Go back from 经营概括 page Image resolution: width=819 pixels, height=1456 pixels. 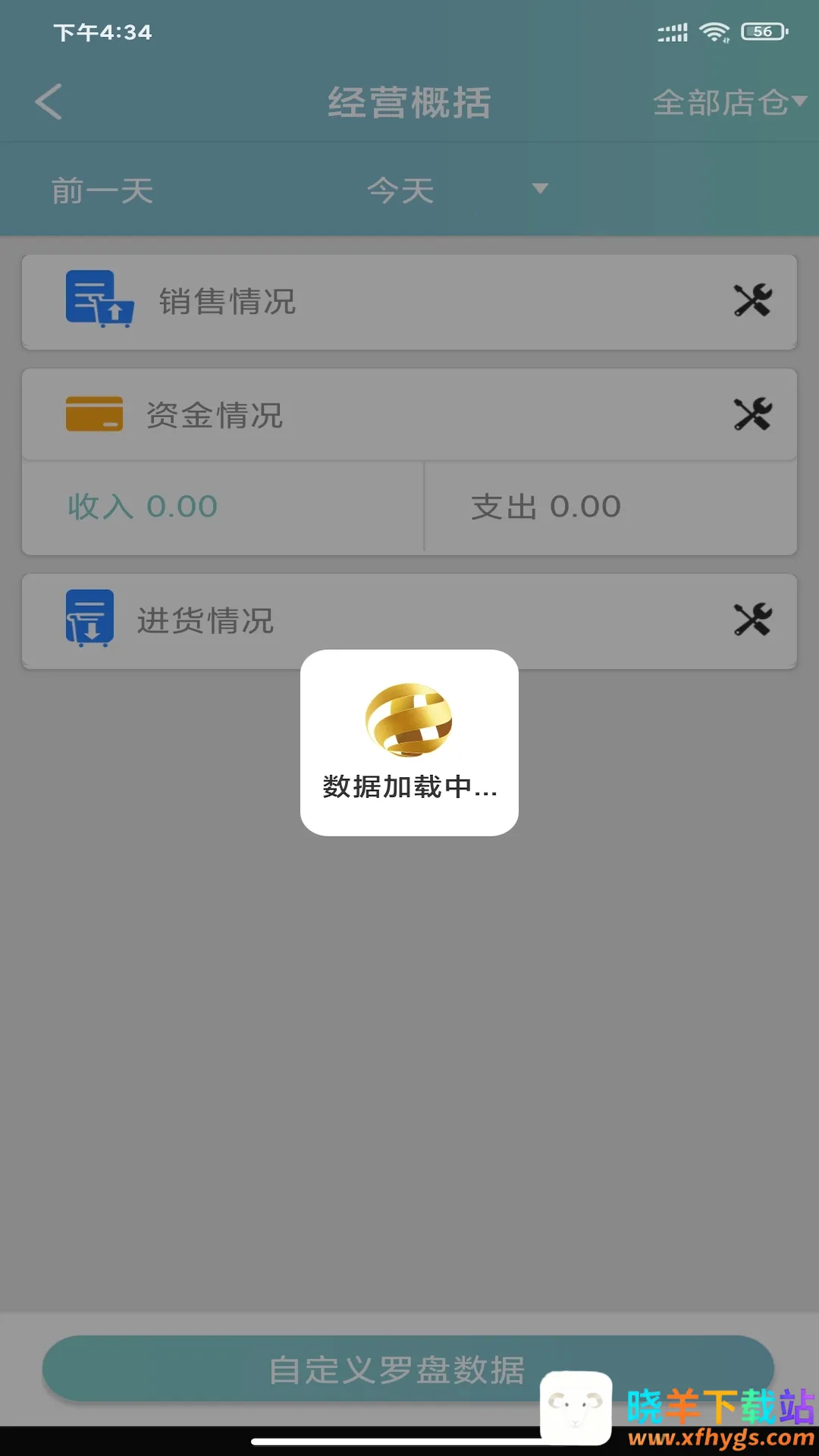pyautogui.click(x=49, y=102)
